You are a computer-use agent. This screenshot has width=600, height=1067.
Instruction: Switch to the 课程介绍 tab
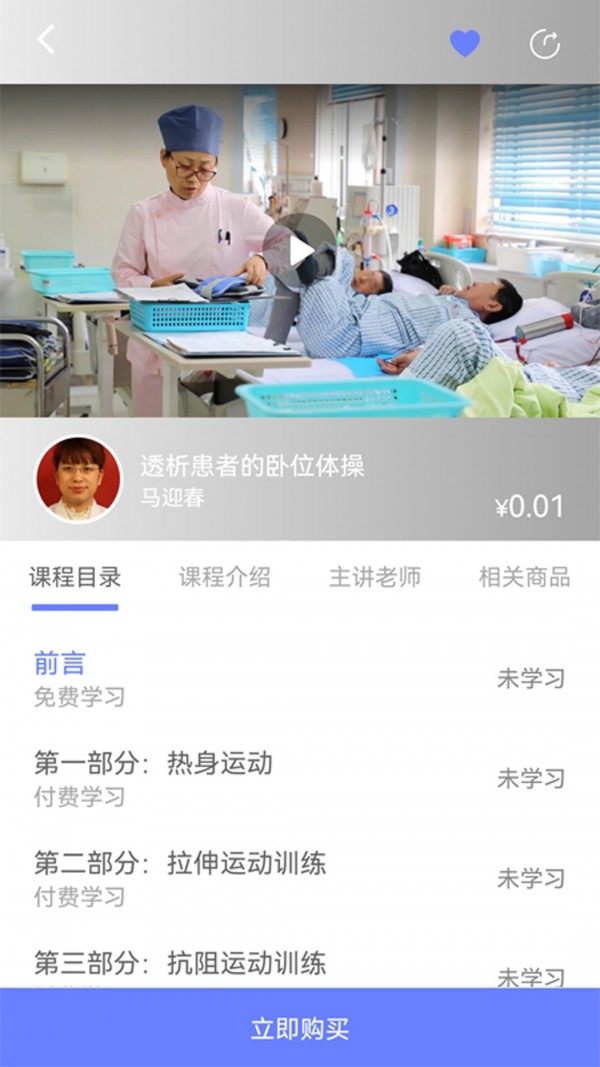(224, 577)
